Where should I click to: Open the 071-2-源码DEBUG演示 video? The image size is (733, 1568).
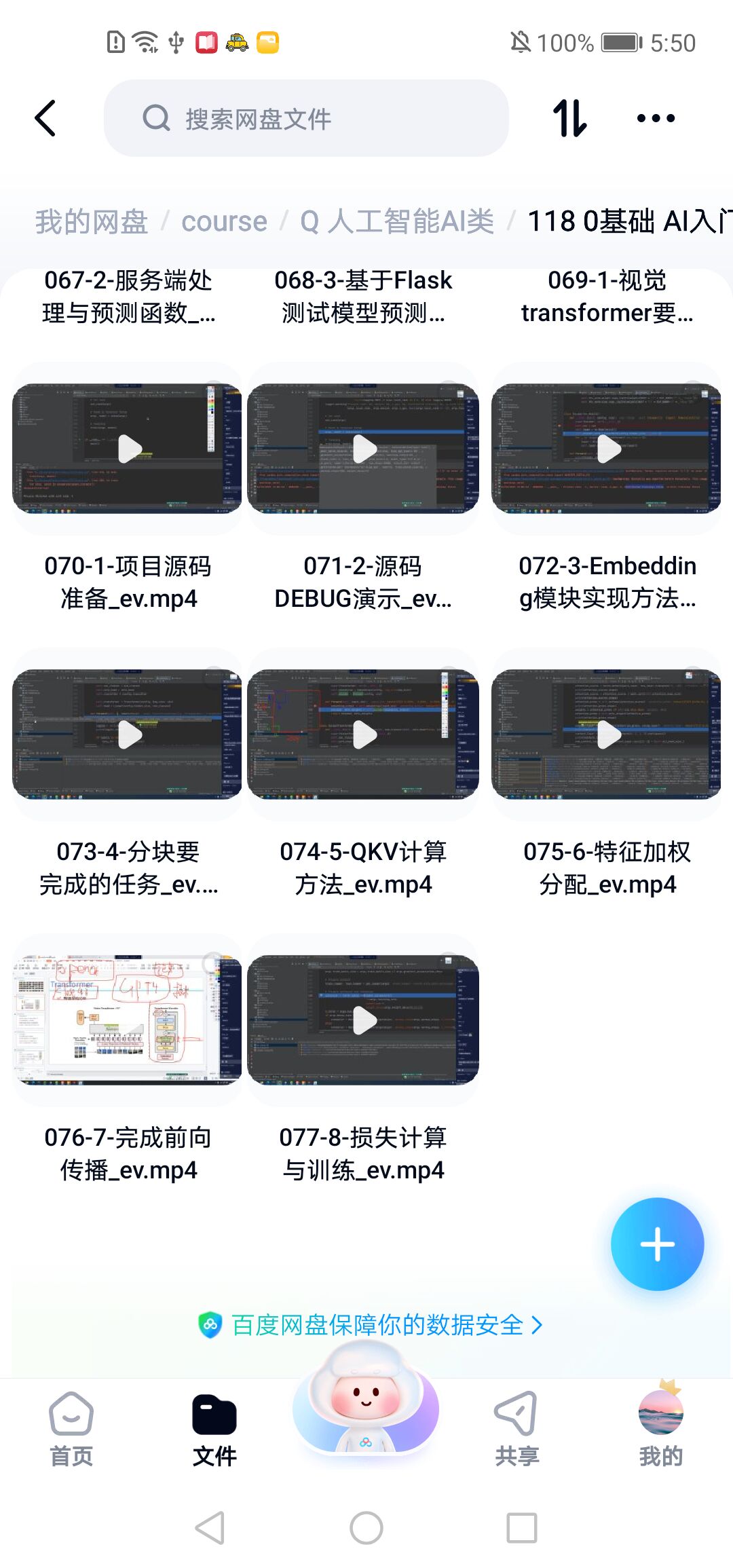(363, 449)
